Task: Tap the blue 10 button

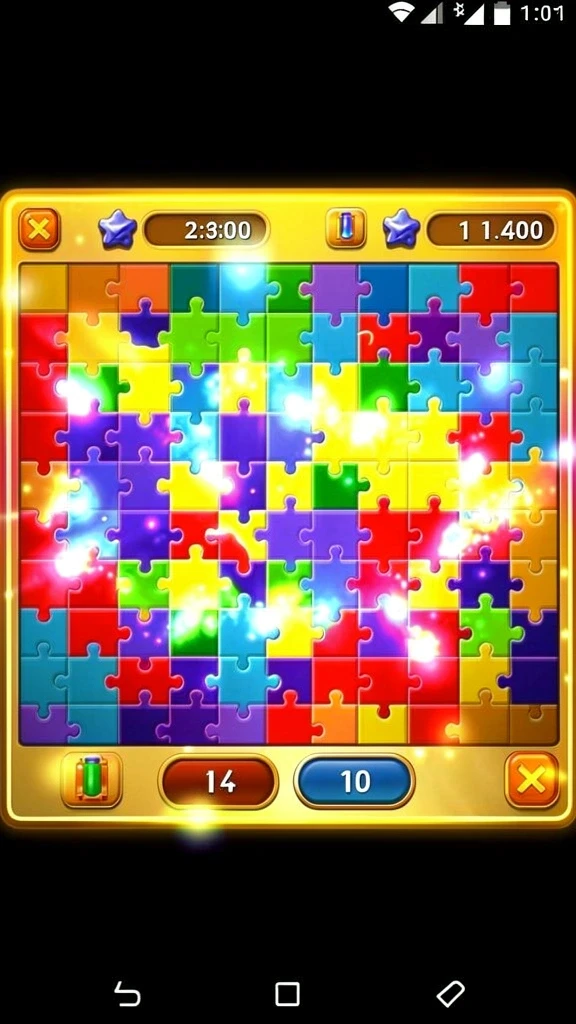Action: pyautogui.click(x=355, y=781)
